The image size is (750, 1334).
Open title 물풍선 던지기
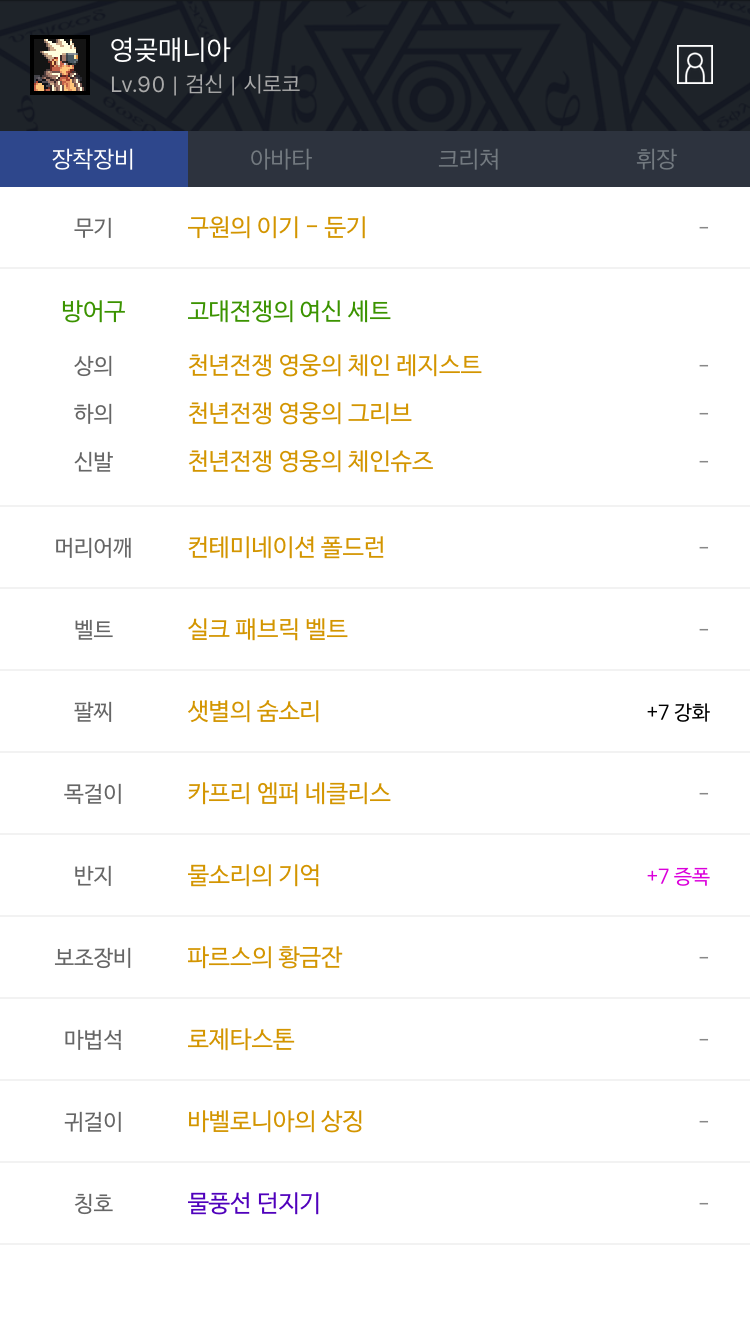254,1203
